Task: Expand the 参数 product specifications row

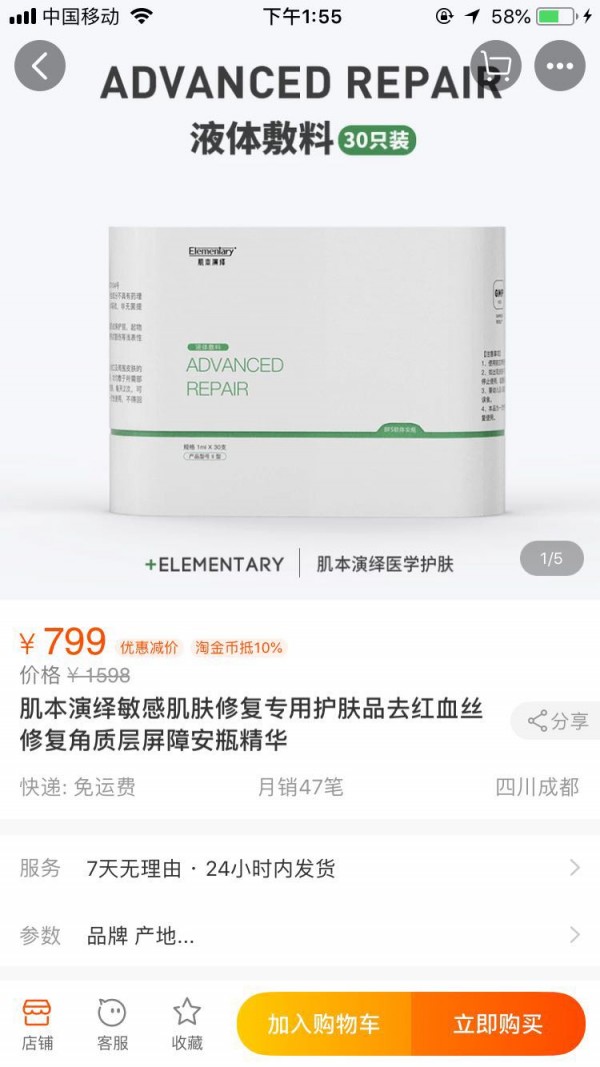Action: 300,935
